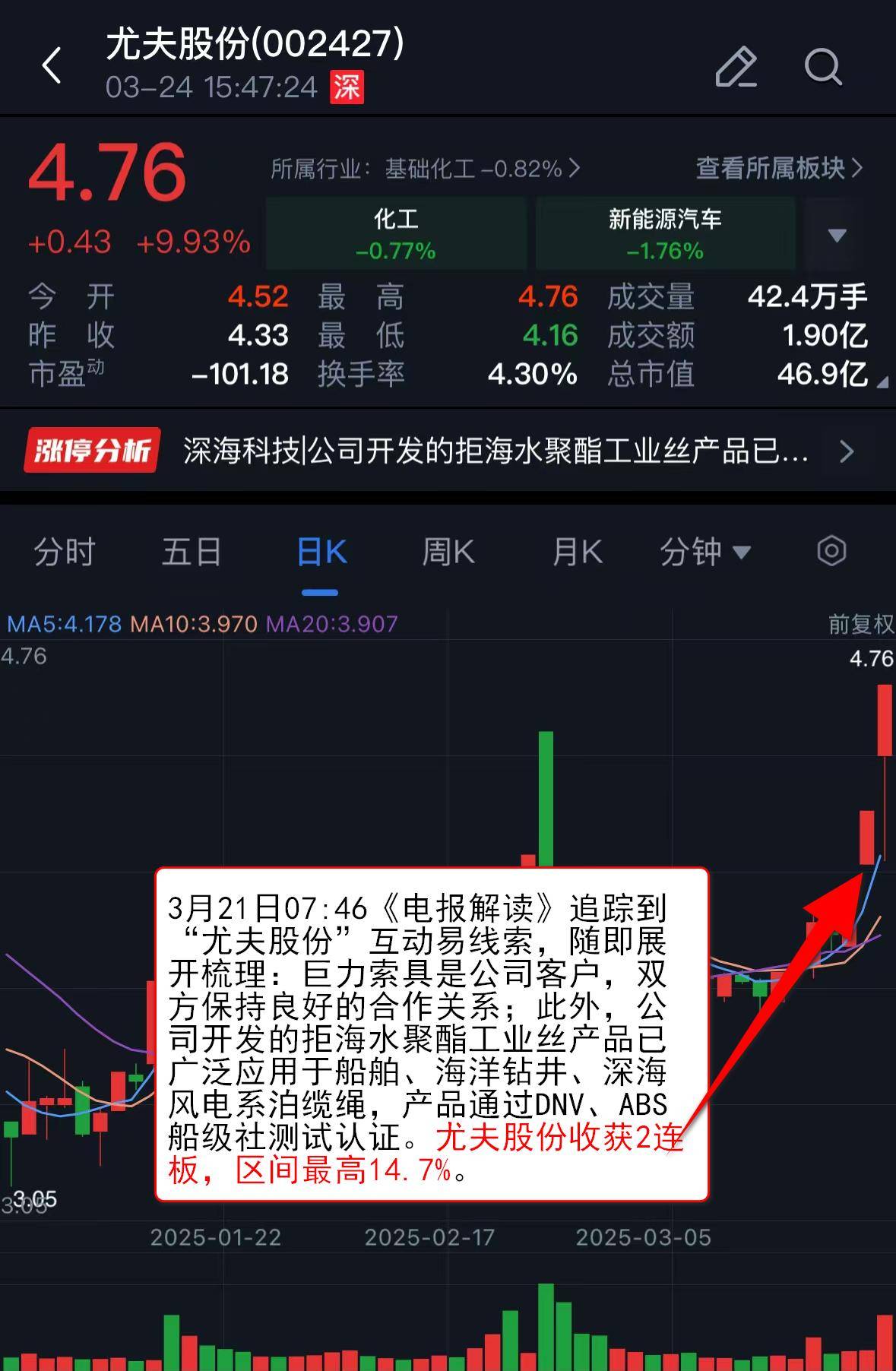Viewport: 896px width, 1371px height.
Task: Tap the edit pencil icon
Action: (736, 67)
